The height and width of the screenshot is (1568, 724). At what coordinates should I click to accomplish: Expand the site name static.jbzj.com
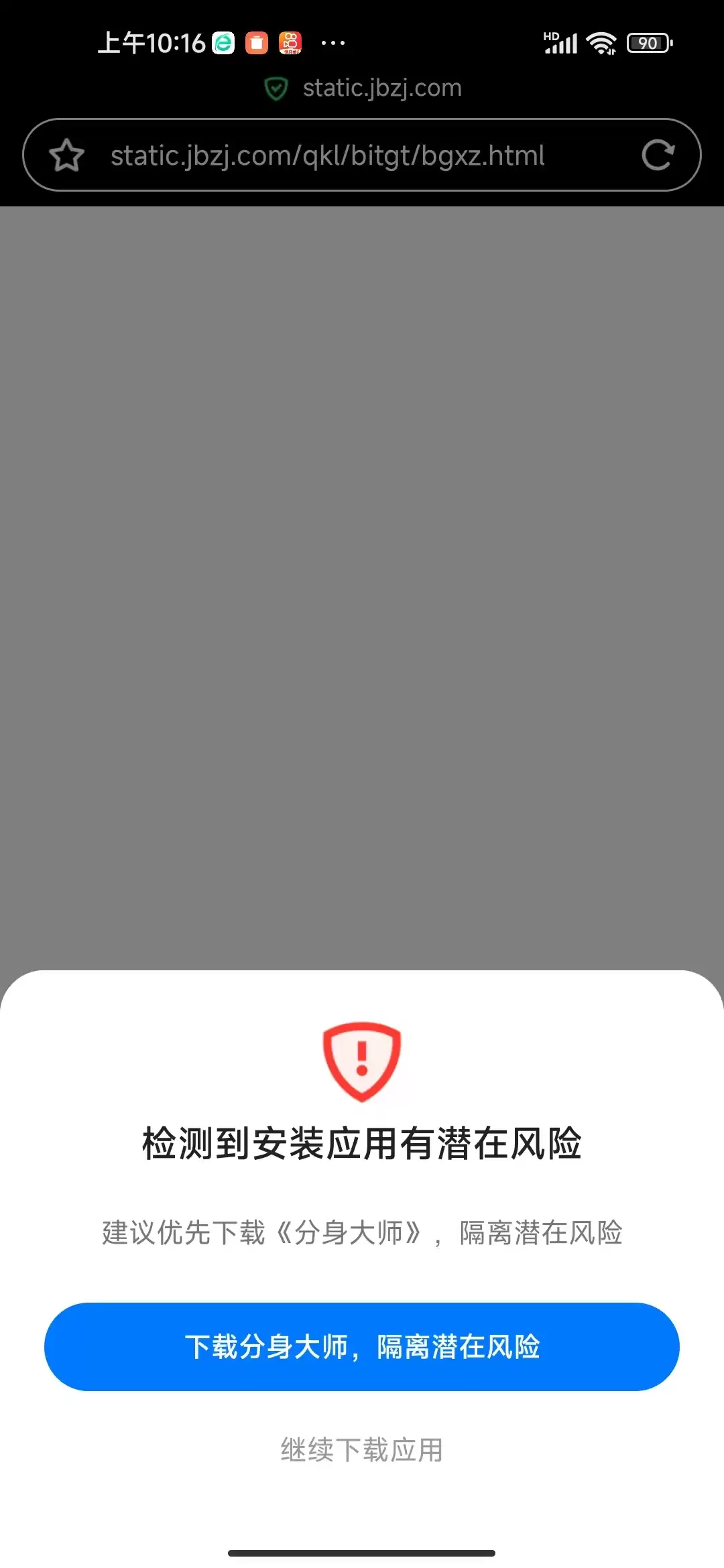tap(380, 88)
